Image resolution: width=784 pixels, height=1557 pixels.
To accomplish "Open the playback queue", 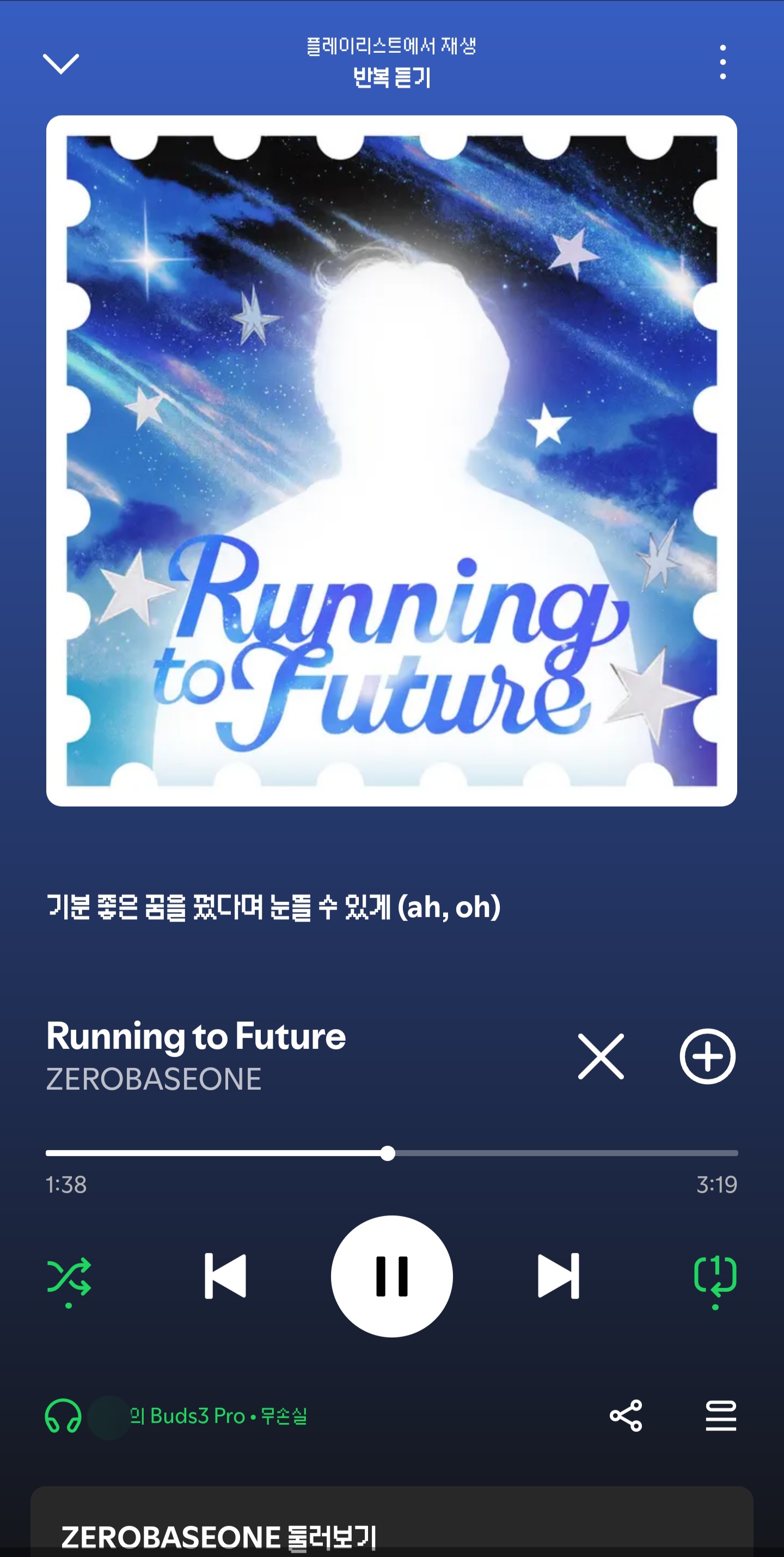I will (720, 1415).
